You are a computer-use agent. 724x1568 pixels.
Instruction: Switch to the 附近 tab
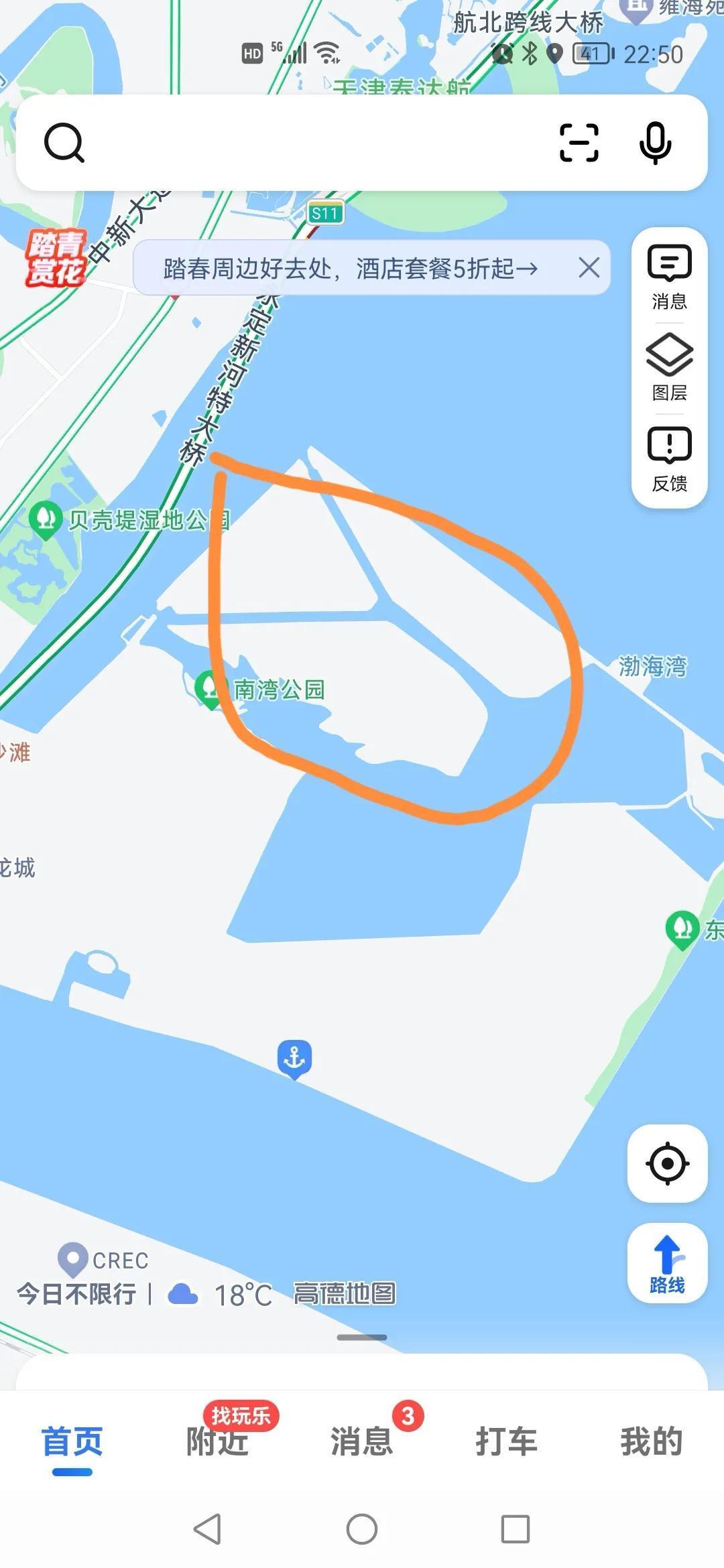[217, 1441]
